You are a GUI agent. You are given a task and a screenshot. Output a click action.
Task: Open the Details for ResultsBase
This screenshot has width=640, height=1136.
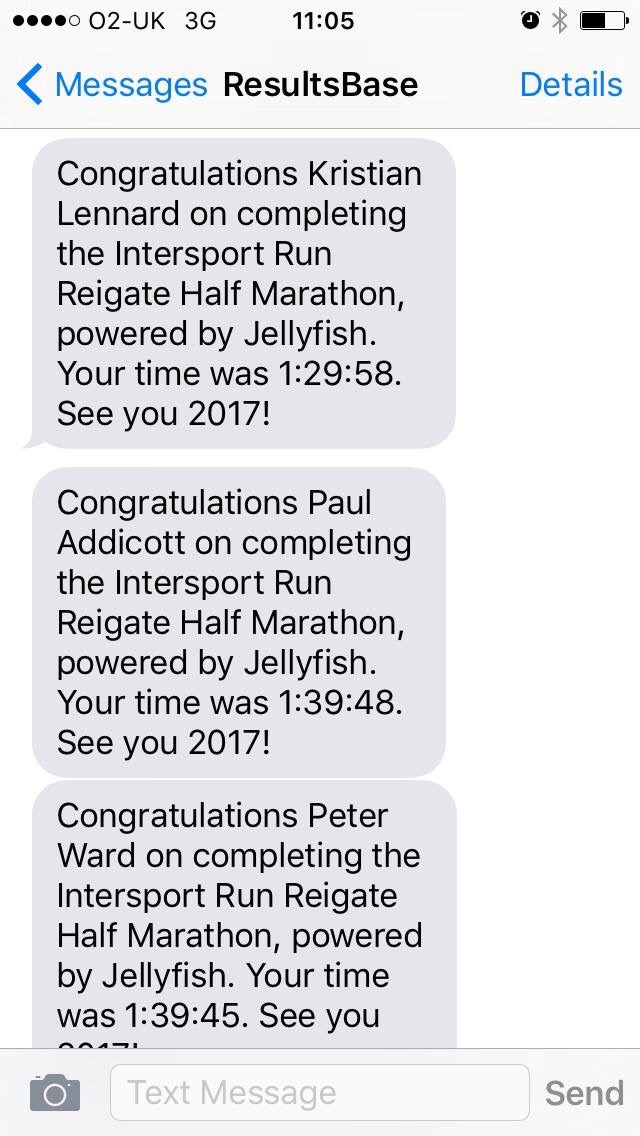[570, 85]
